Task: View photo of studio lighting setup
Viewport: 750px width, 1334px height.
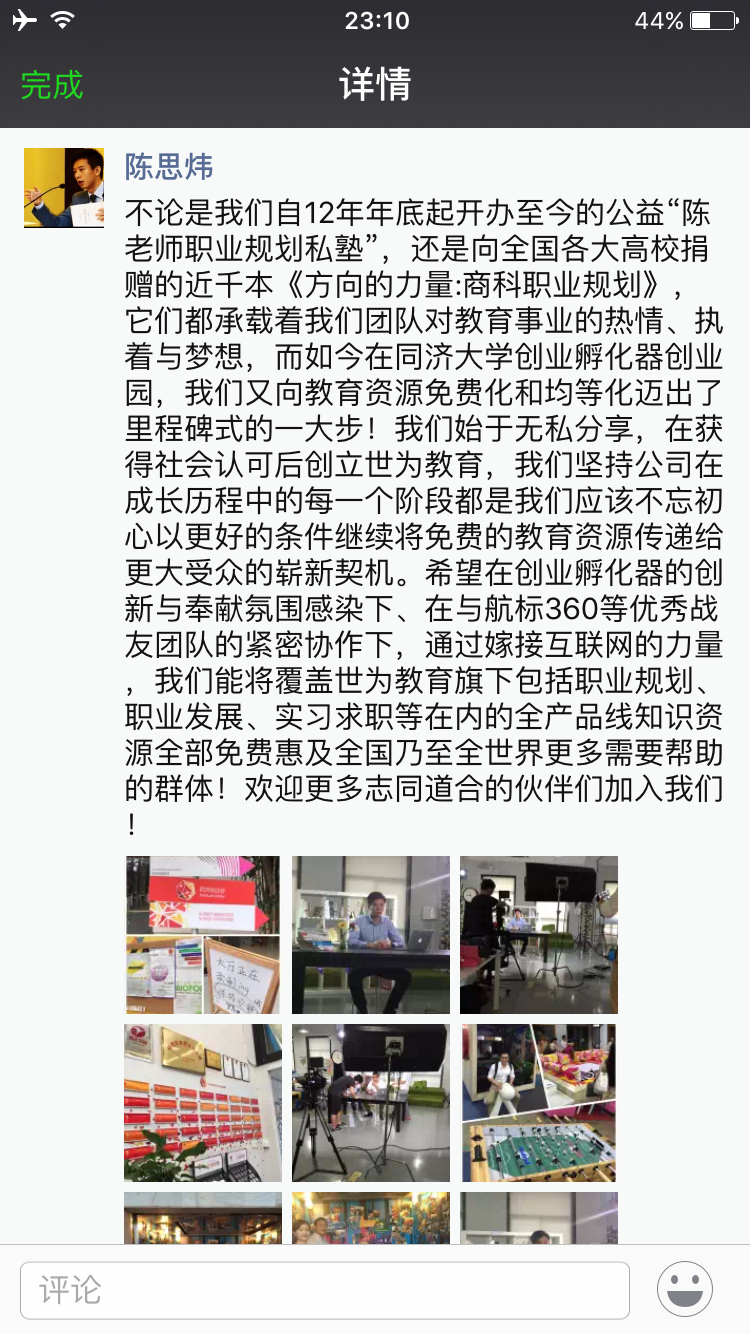Action: point(539,935)
